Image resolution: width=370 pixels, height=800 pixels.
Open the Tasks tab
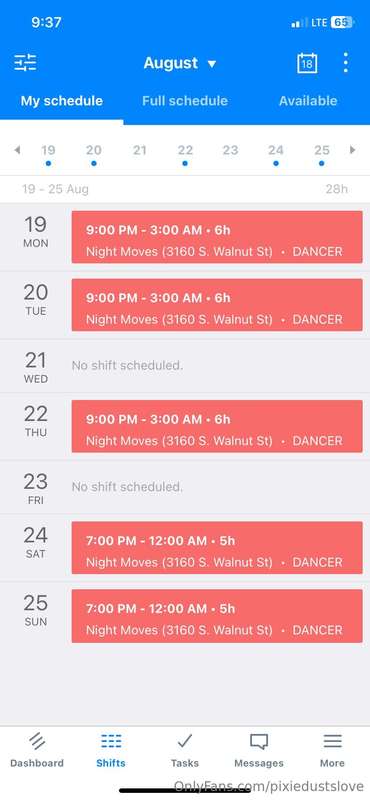pos(185,750)
